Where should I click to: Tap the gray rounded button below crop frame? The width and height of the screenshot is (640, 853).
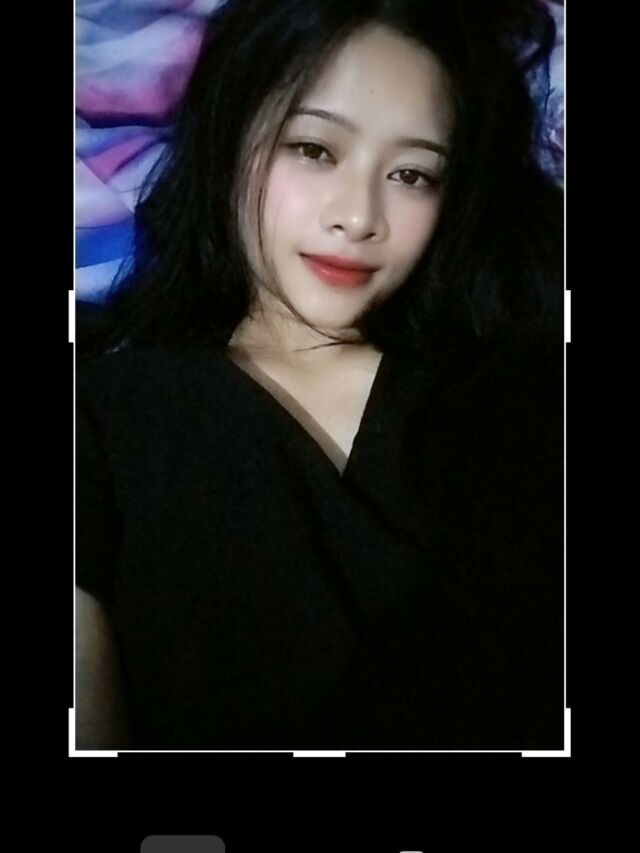point(182,843)
